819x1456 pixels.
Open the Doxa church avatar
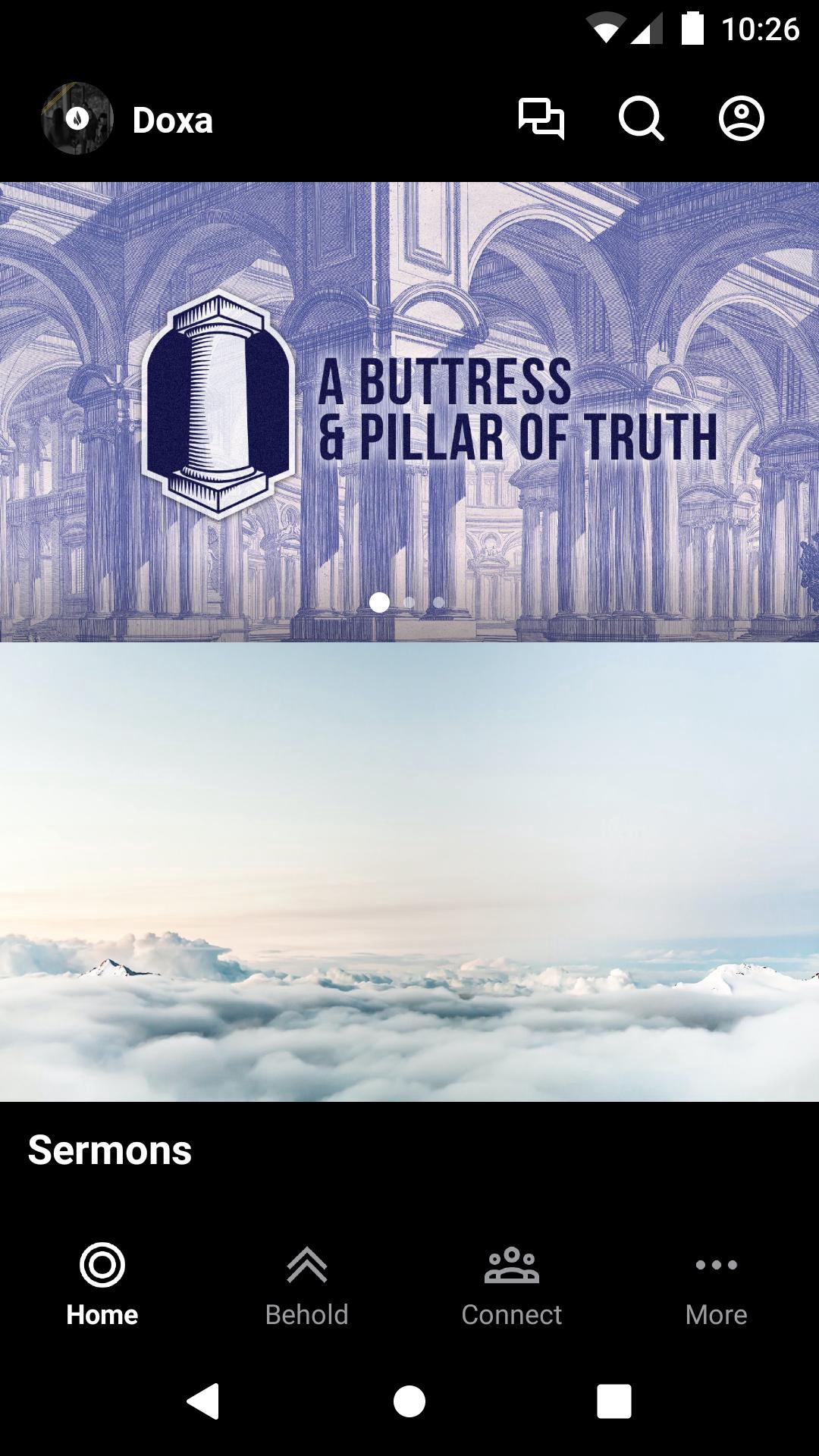pos(77,119)
